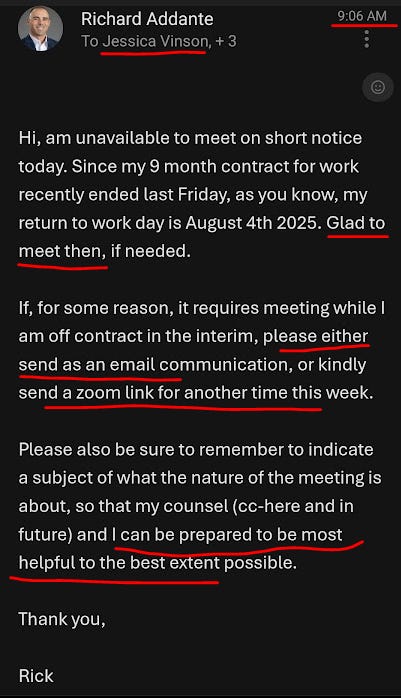Expand the recipients list for Jessica Vinson +3
Viewport: 401px width, 698px height.
coord(159,41)
